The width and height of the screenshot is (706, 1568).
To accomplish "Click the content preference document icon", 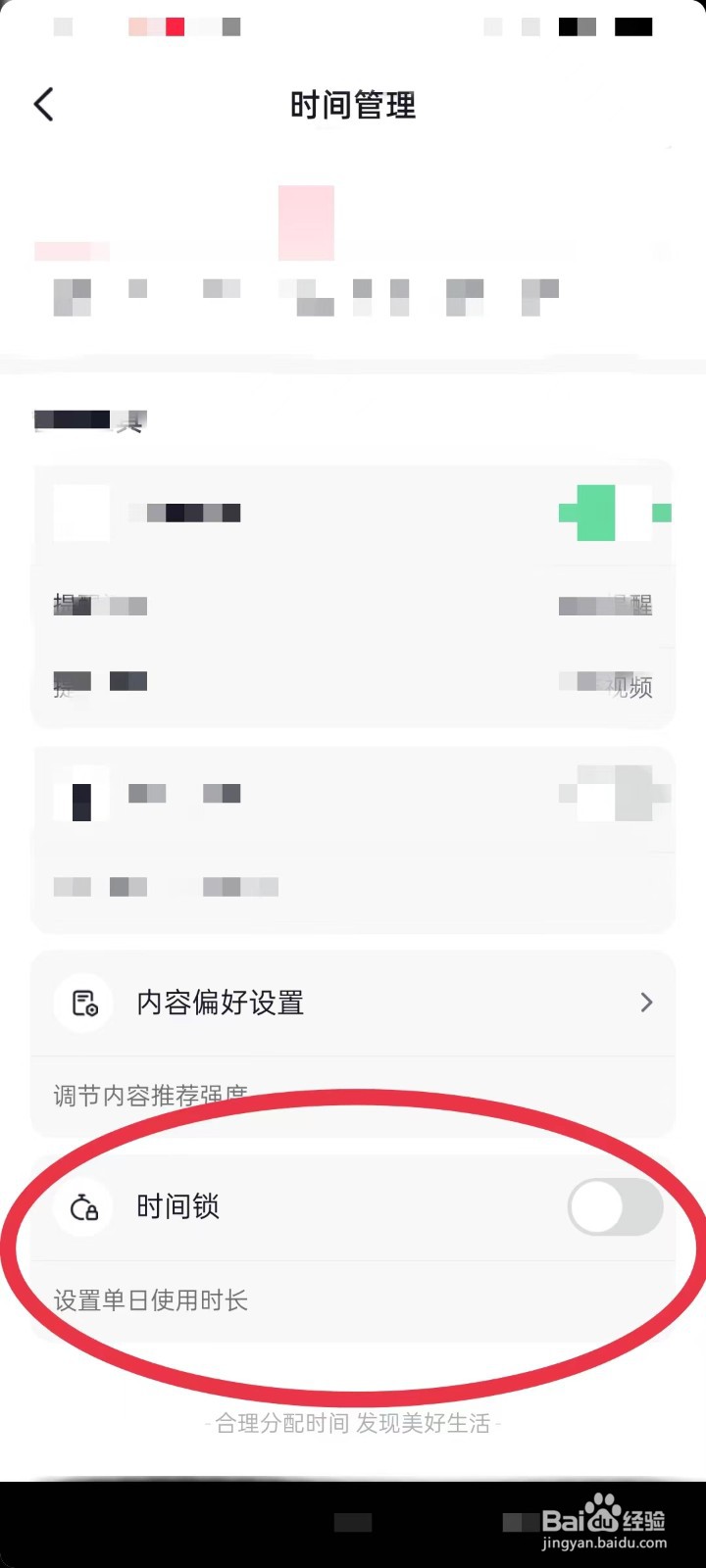I will 82,1003.
